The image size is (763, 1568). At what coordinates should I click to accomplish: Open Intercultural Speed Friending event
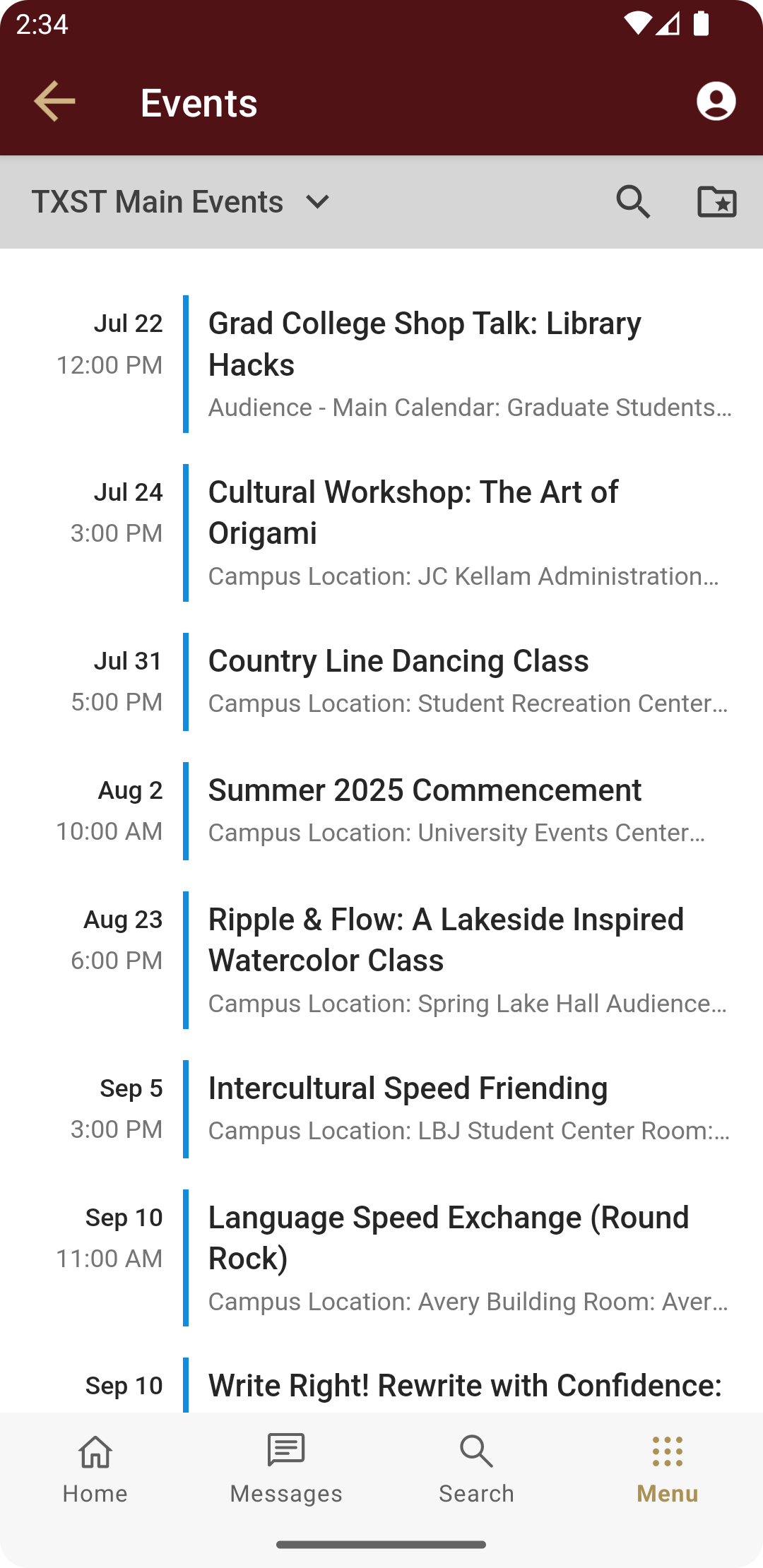pyautogui.click(x=408, y=1089)
